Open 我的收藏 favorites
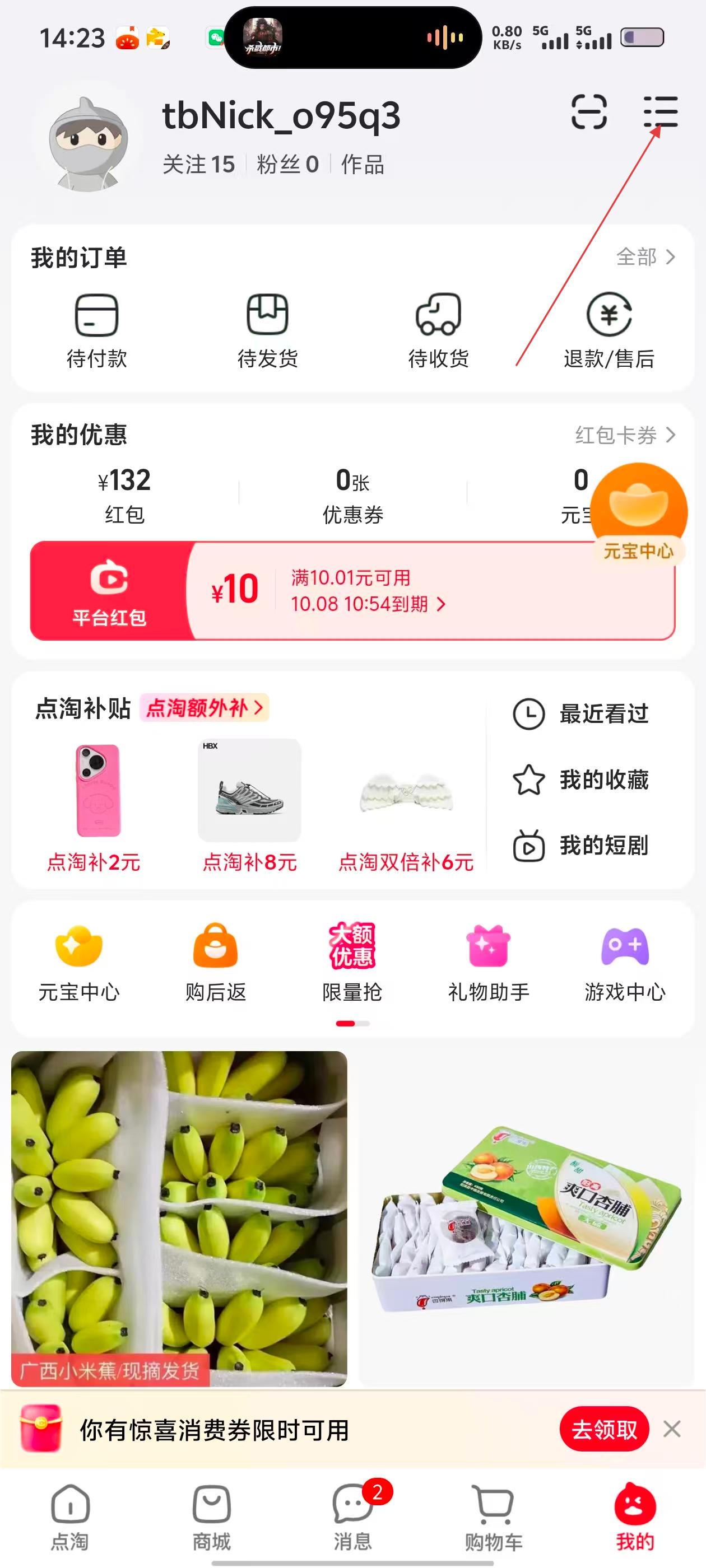 pos(582,780)
